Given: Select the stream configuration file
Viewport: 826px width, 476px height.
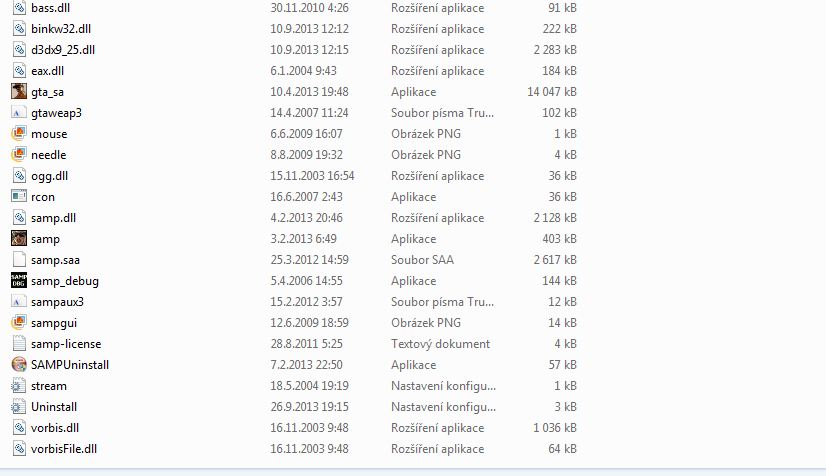Looking at the screenshot, I should (x=49, y=386).
